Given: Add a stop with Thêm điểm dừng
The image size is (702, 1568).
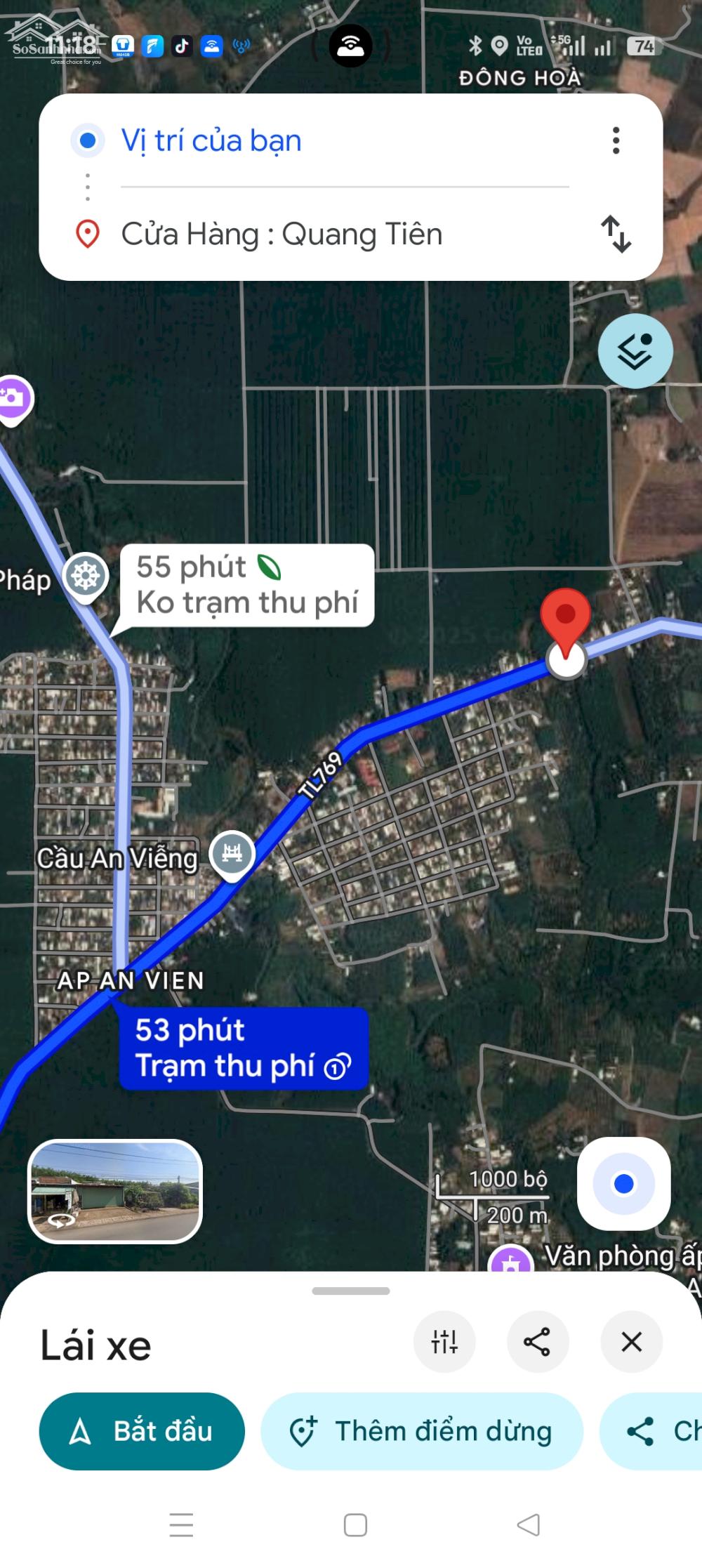Looking at the screenshot, I should pos(422,1431).
